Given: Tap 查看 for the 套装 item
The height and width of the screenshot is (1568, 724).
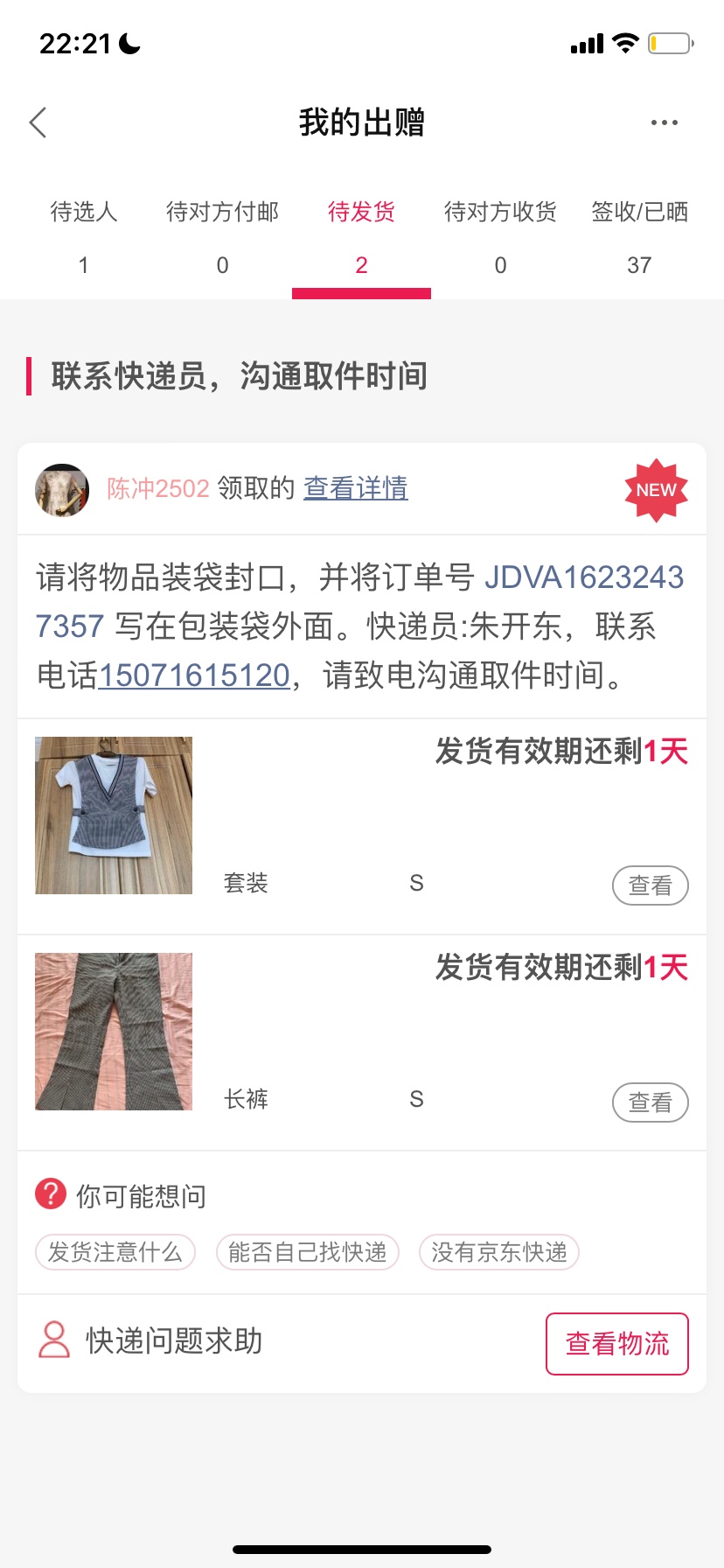Looking at the screenshot, I should 650,885.
